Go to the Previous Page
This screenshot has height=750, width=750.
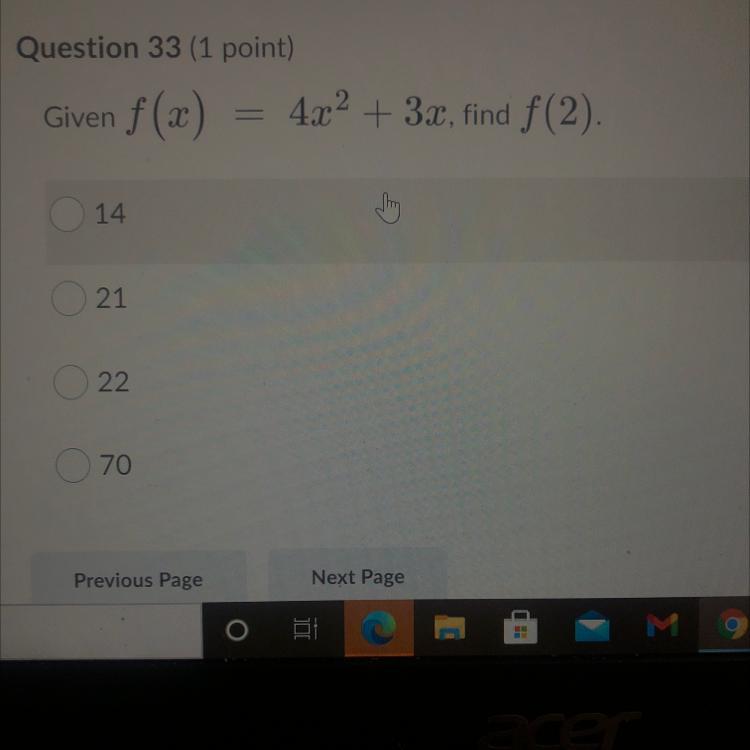click(x=138, y=580)
